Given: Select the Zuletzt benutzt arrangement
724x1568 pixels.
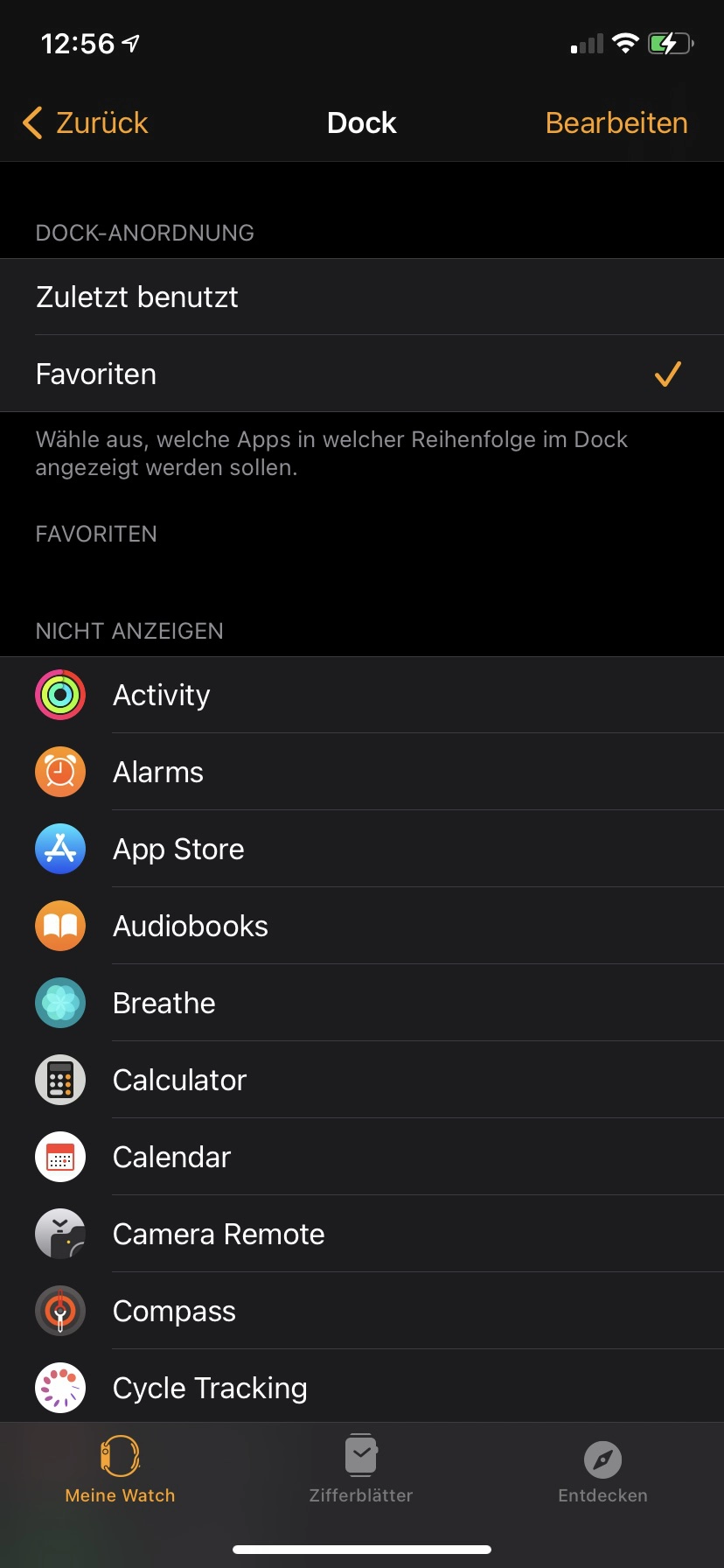Looking at the screenshot, I should click(x=362, y=297).
